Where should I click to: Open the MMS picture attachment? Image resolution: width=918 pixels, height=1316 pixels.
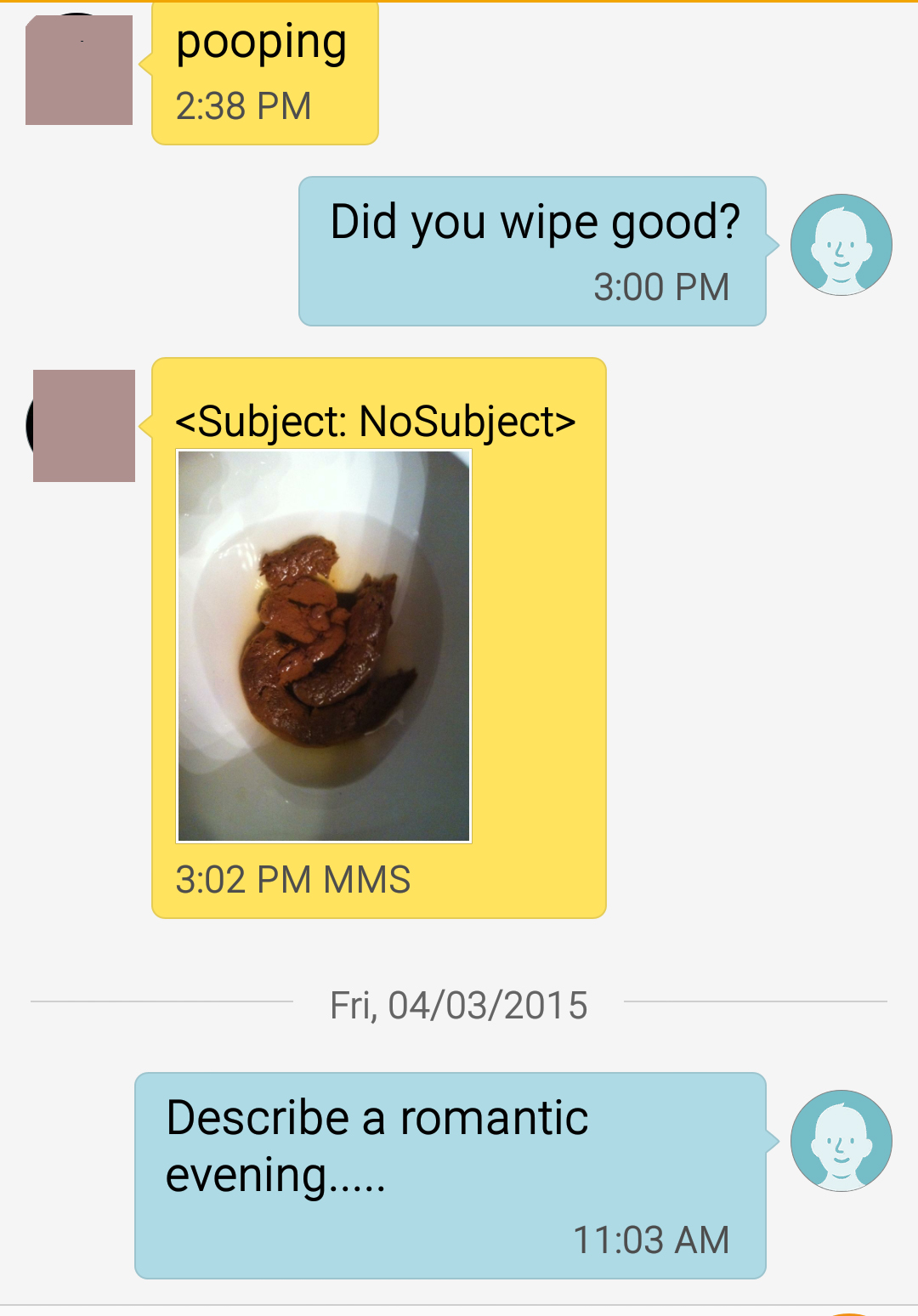pyautogui.click(x=323, y=646)
